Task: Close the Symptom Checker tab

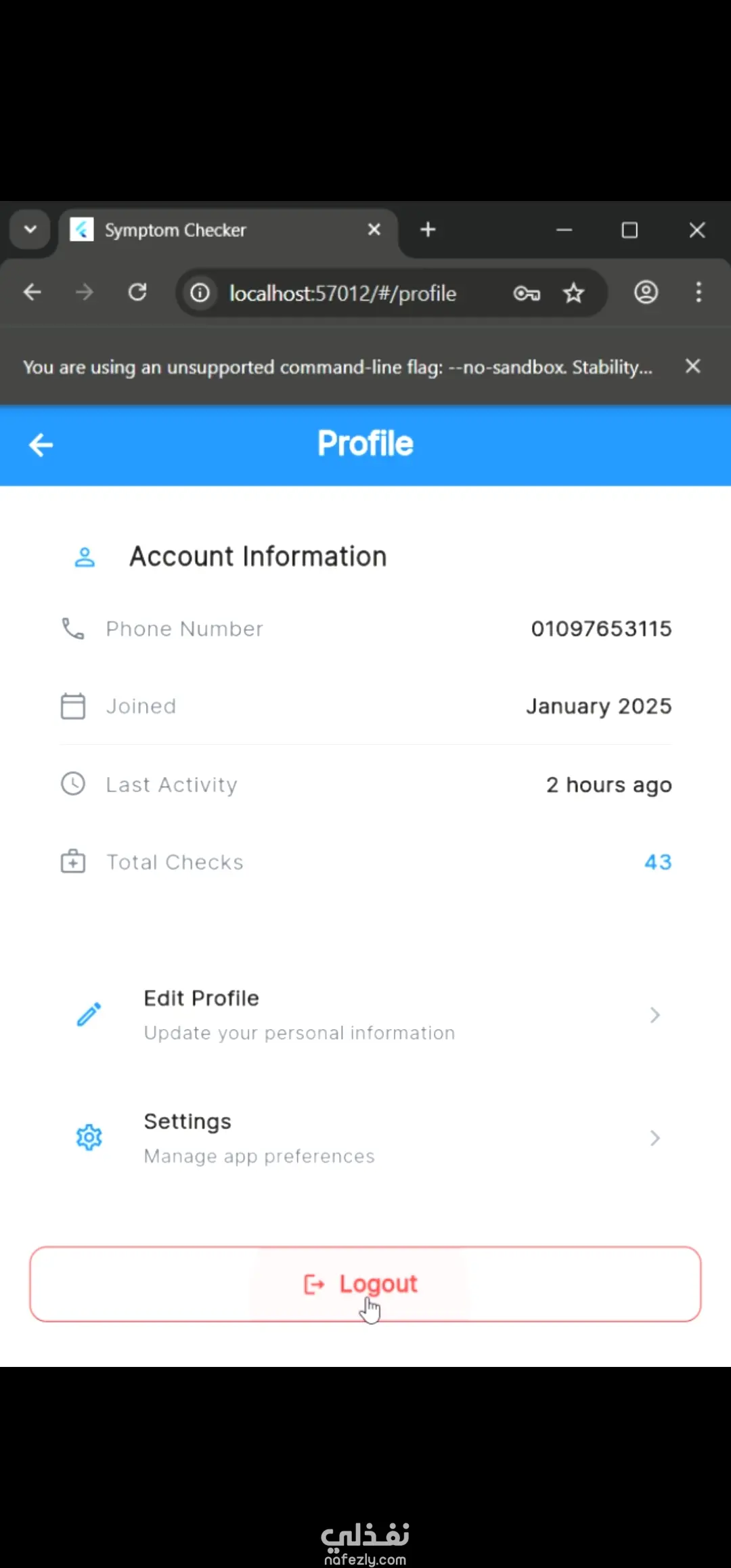Action: (374, 230)
